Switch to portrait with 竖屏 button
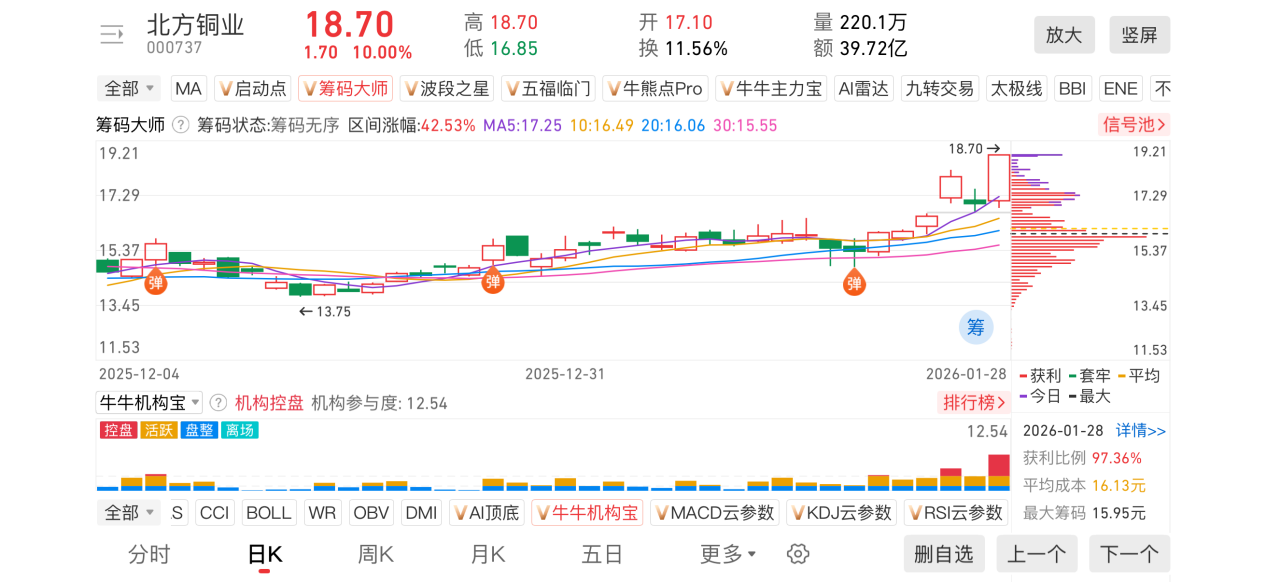1266x582 pixels. click(1139, 35)
